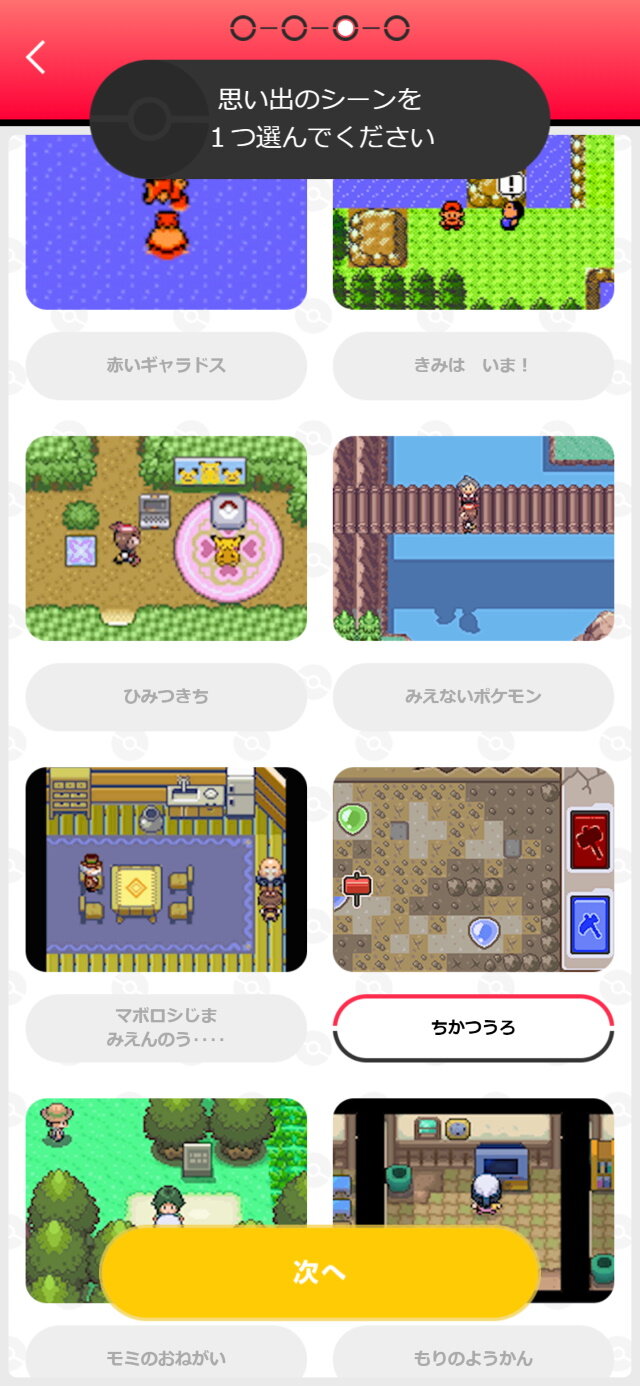Tap the blue carpet room scene image

click(166, 869)
